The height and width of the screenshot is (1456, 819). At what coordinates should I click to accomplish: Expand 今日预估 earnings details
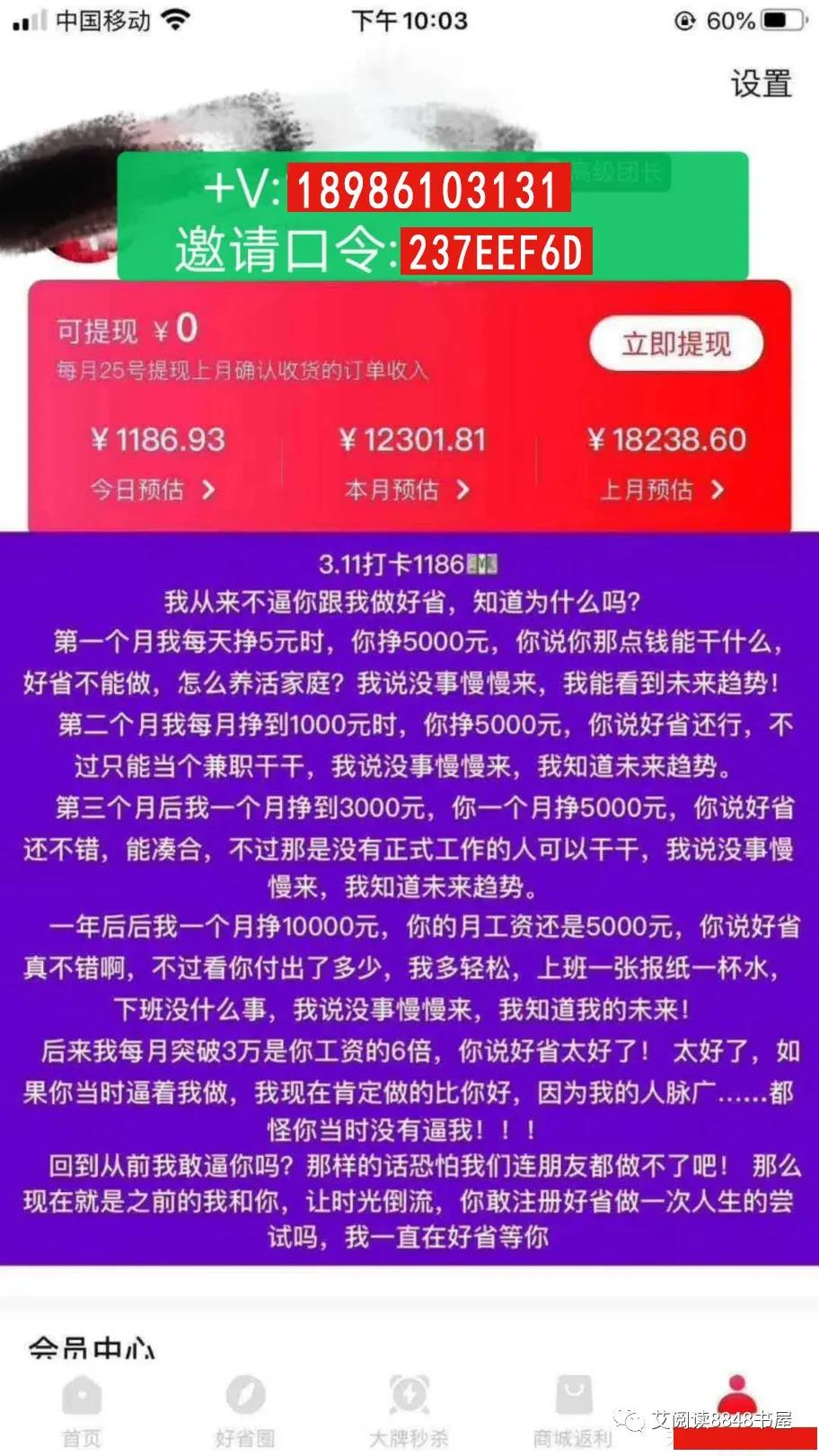(x=151, y=490)
